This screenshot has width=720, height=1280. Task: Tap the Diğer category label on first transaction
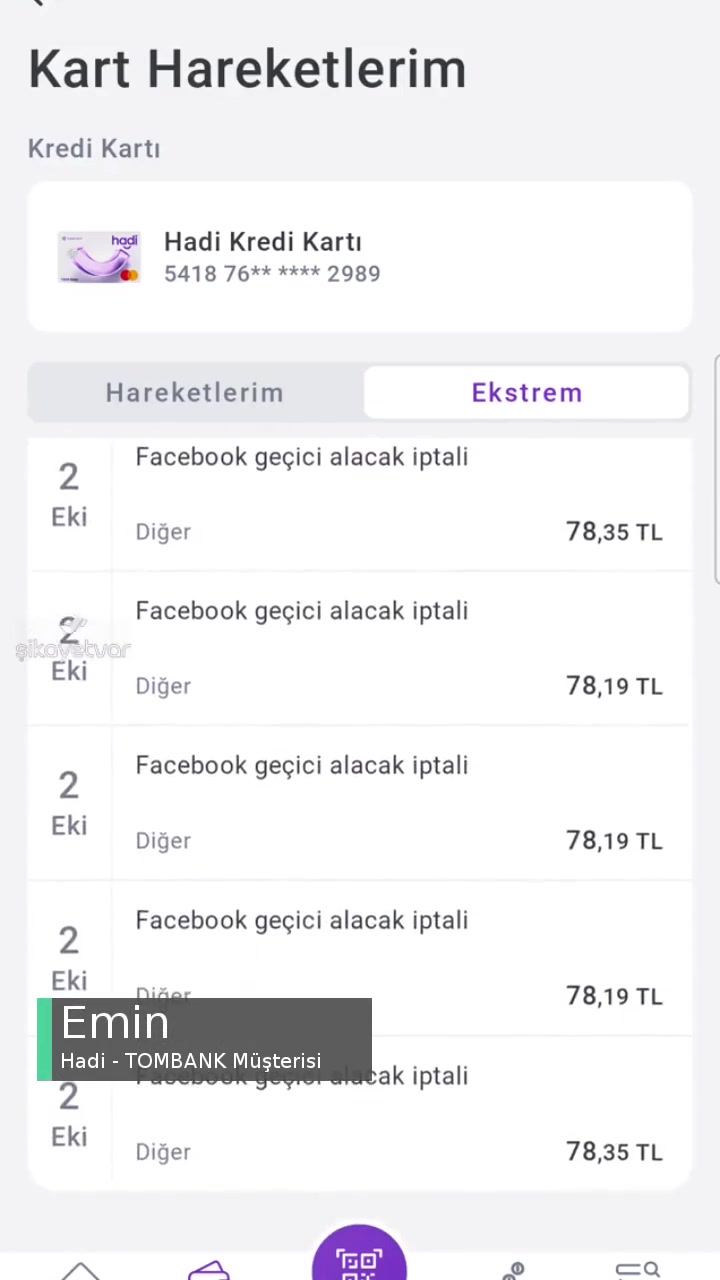(x=162, y=531)
